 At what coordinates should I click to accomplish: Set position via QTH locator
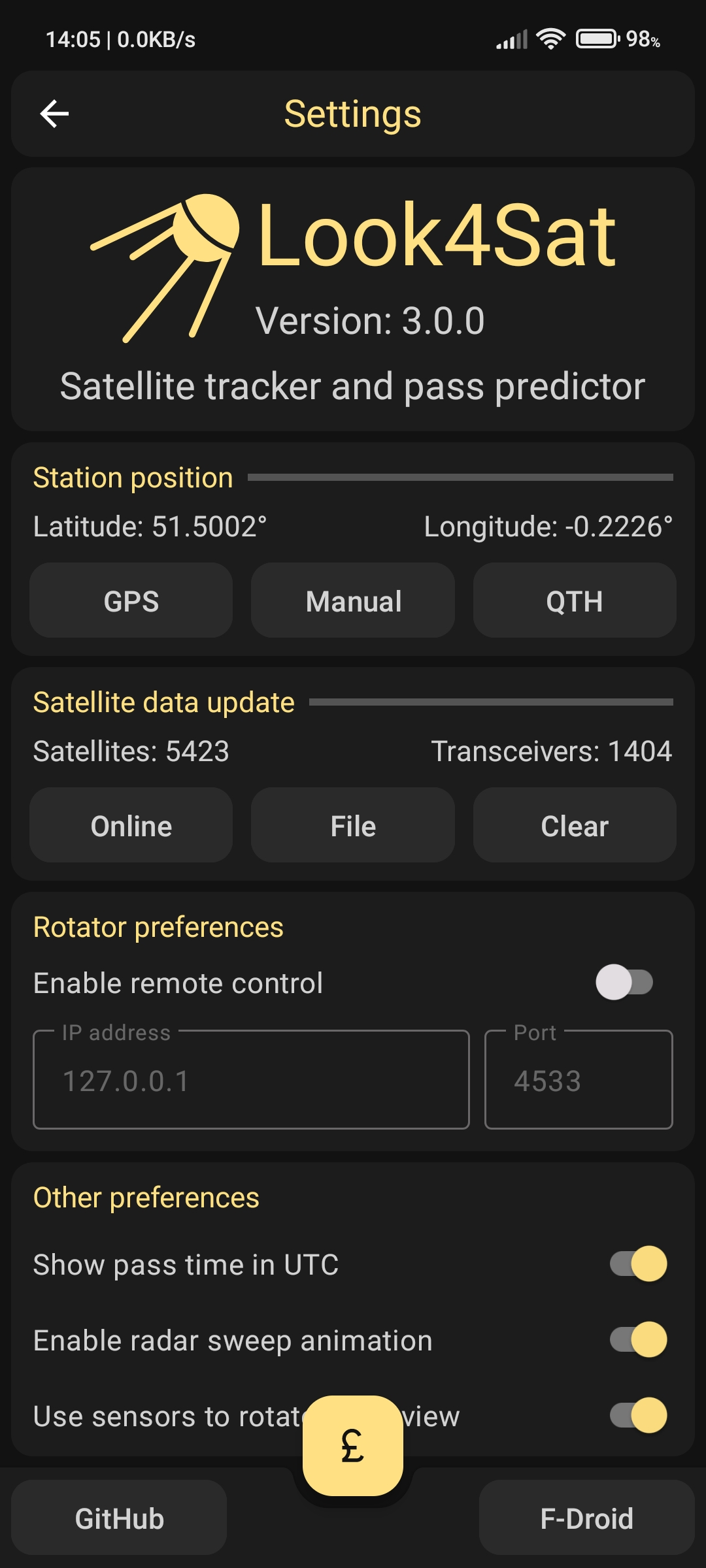click(x=575, y=600)
